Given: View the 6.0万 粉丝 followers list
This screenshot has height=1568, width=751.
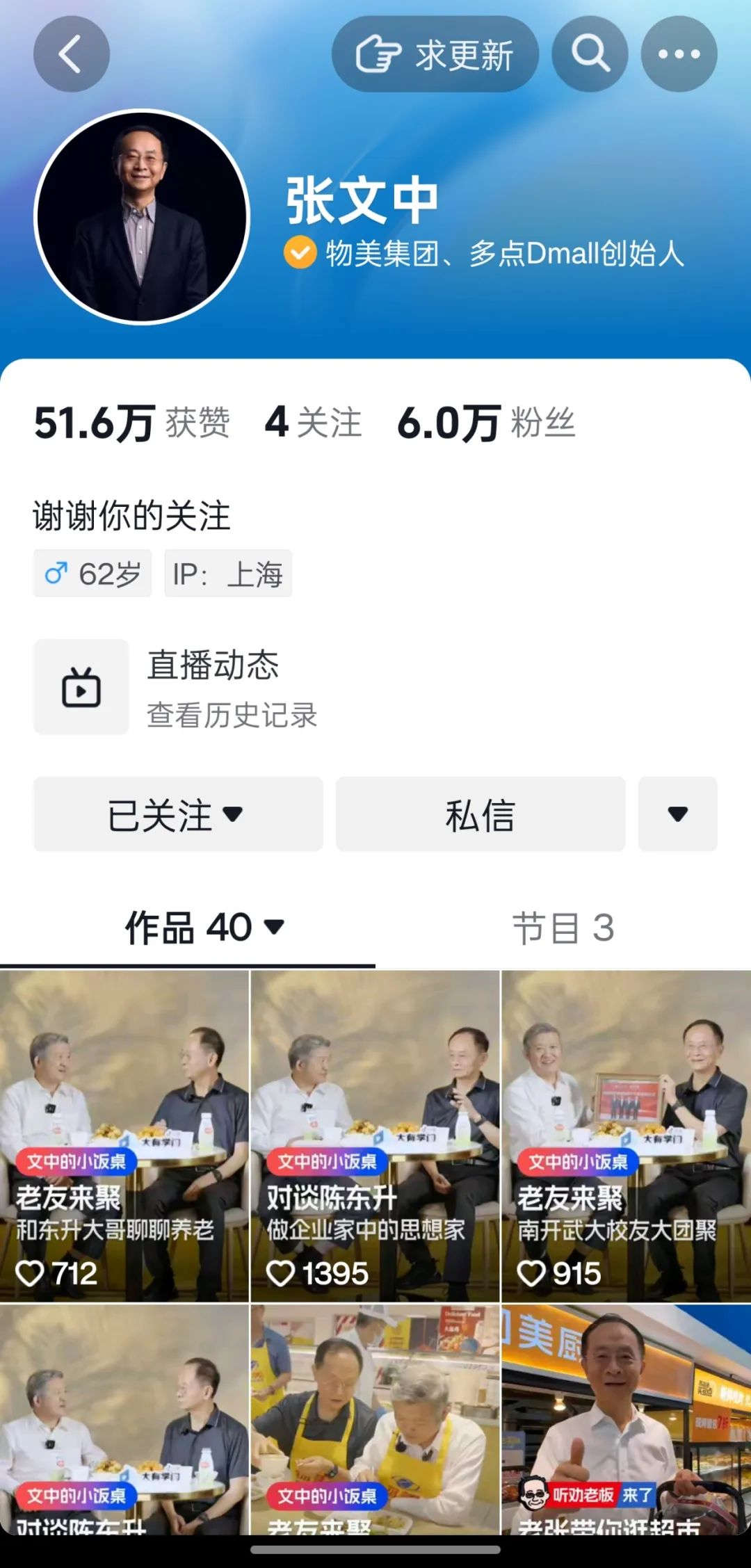Looking at the screenshot, I should (486, 423).
